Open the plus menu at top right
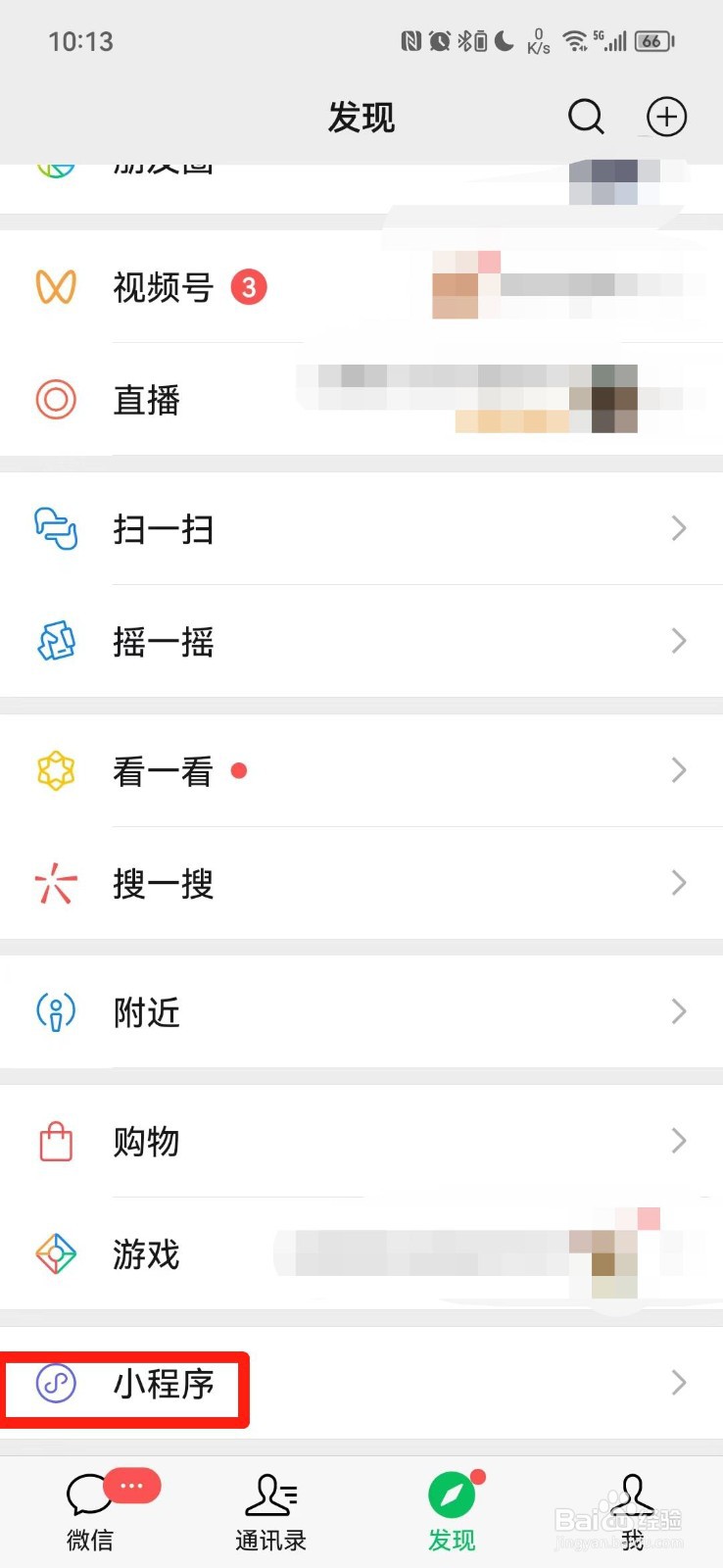The width and height of the screenshot is (723, 1568). coord(666,116)
